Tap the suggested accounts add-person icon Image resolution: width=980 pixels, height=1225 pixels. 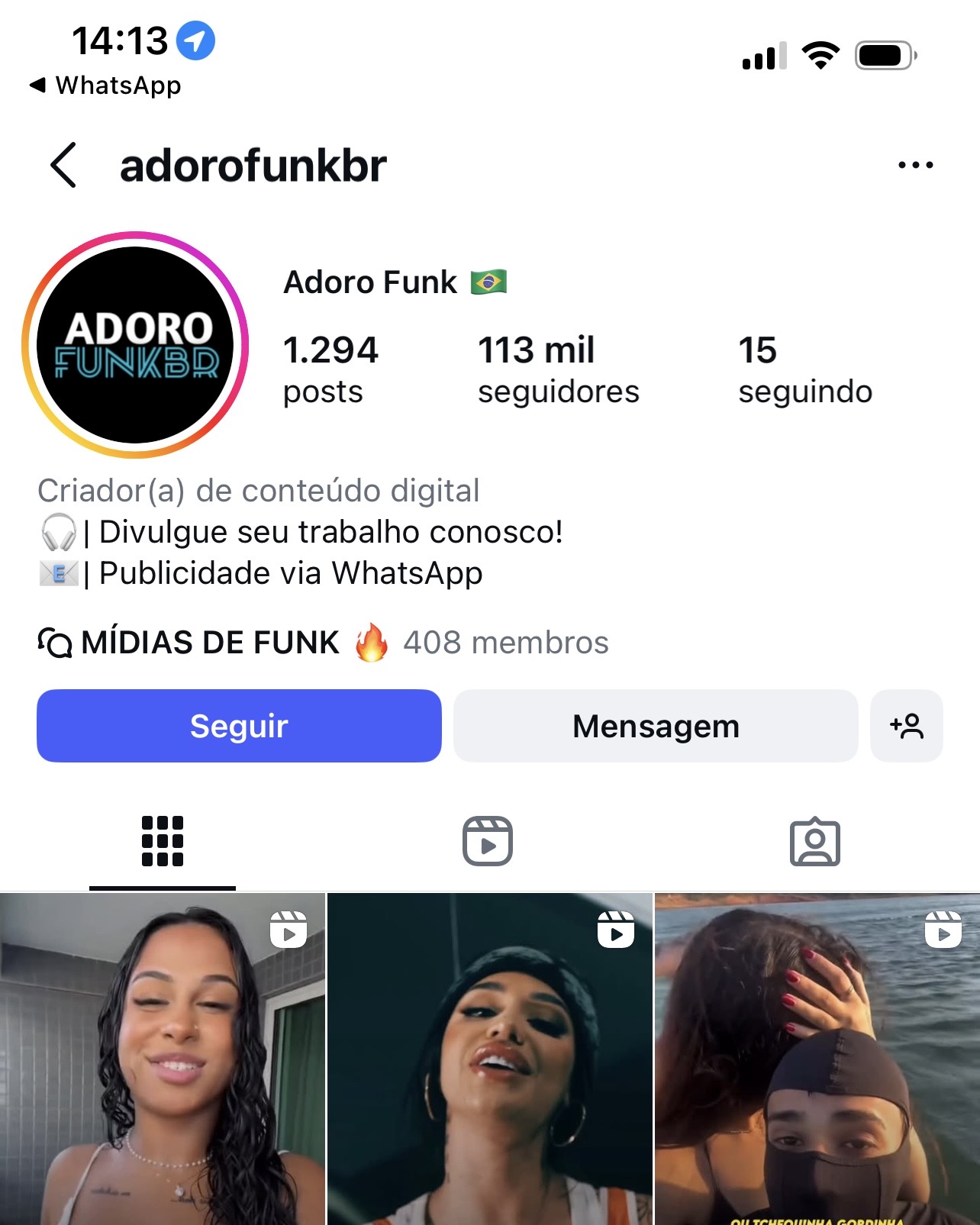click(907, 726)
